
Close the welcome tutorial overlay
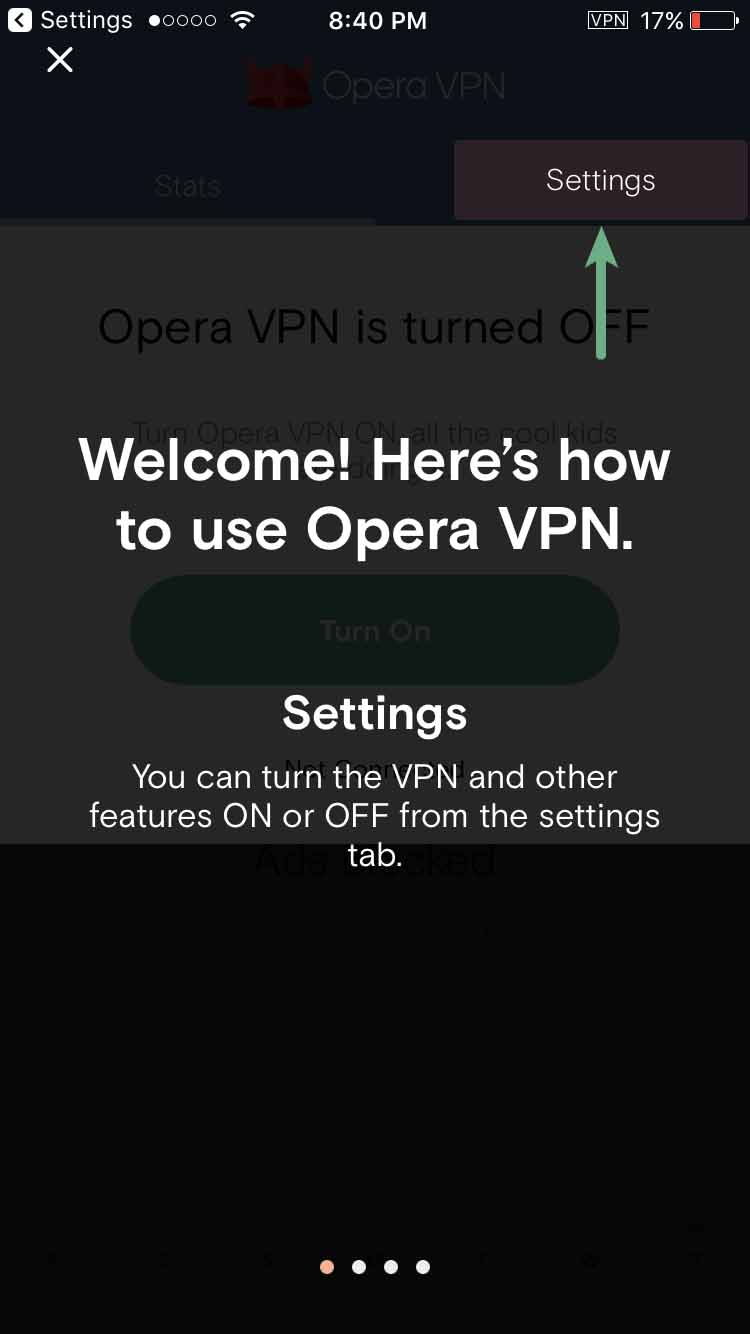[60, 61]
